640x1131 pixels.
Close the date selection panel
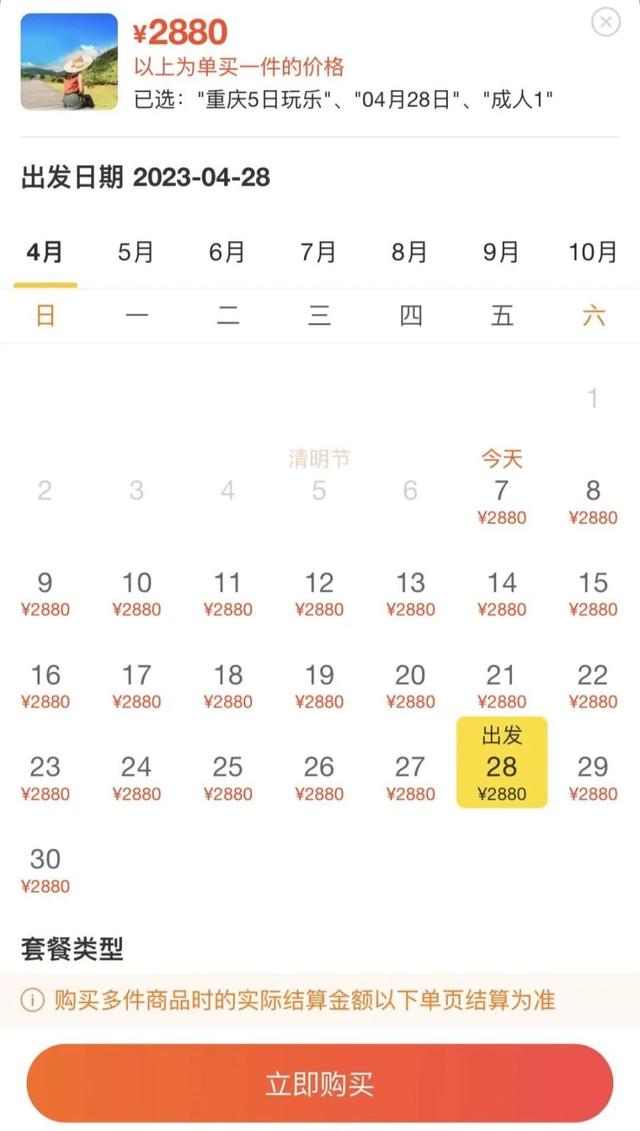tap(605, 22)
